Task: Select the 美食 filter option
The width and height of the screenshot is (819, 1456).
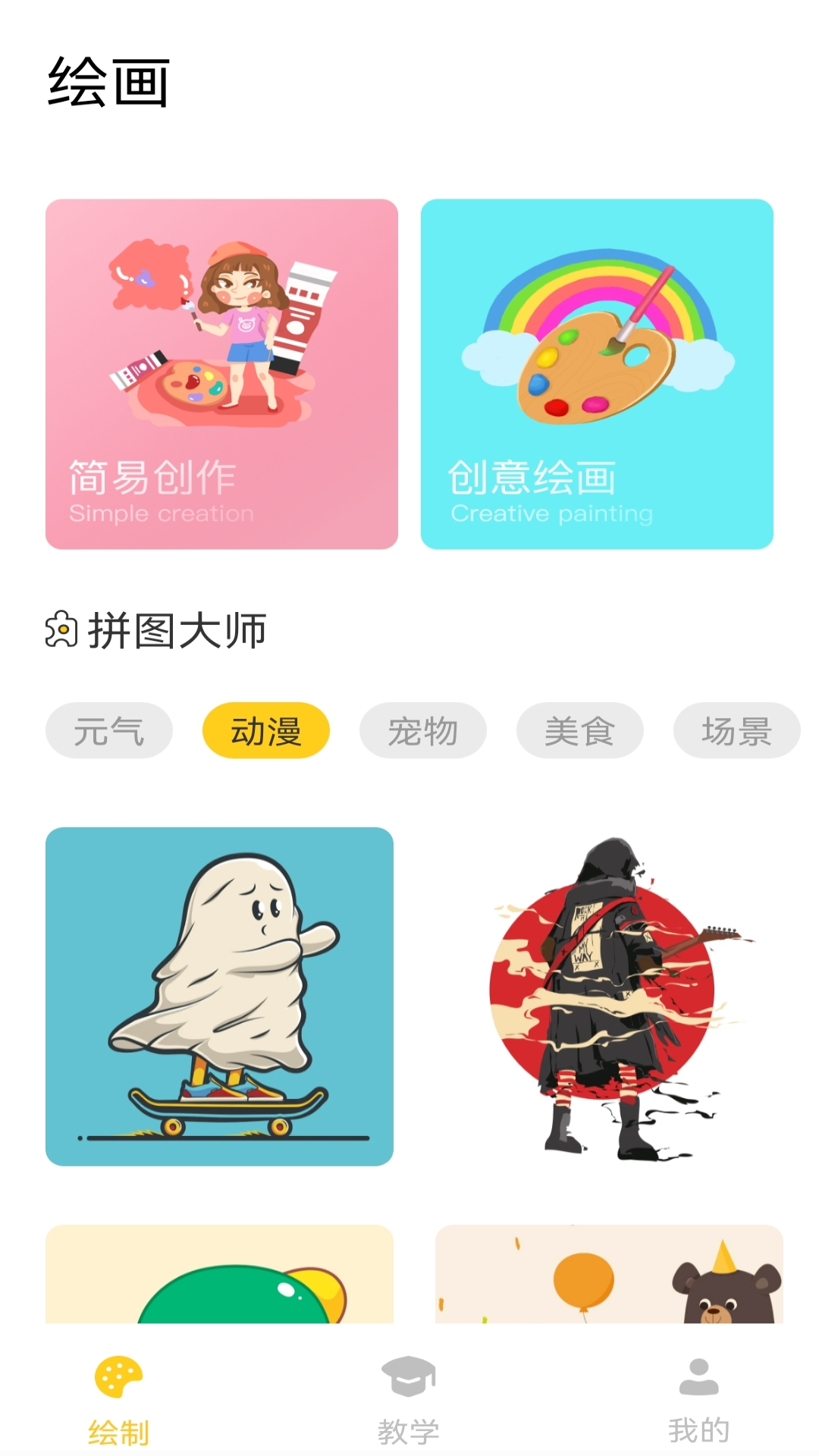Action: [x=579, y=730]
